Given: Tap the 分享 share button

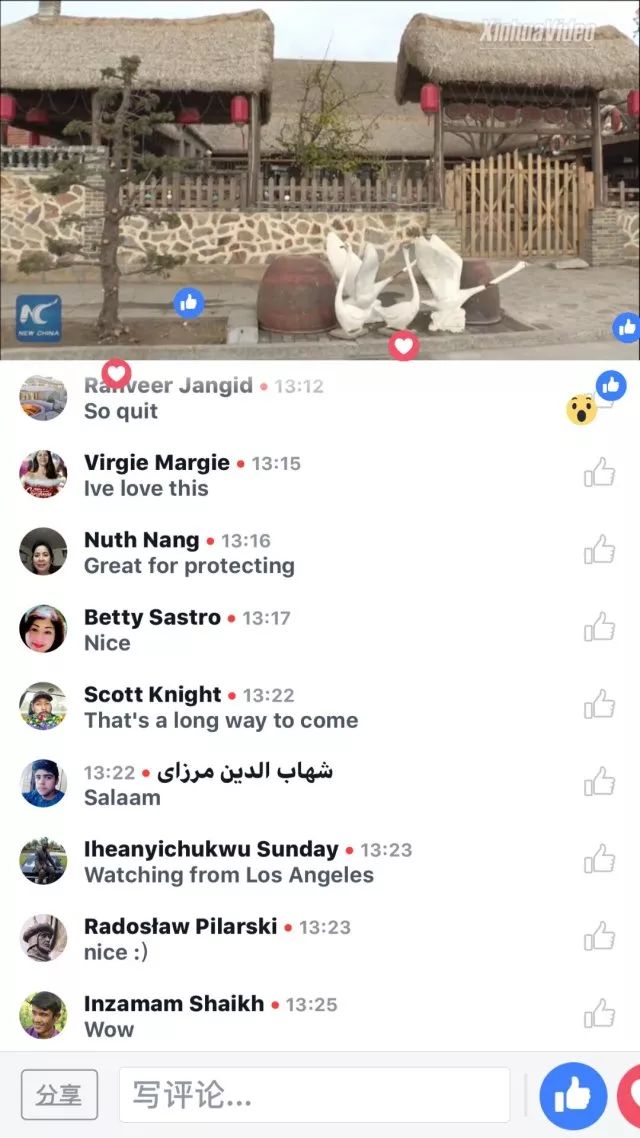Looking at the screenshot, I should 59,1094.
